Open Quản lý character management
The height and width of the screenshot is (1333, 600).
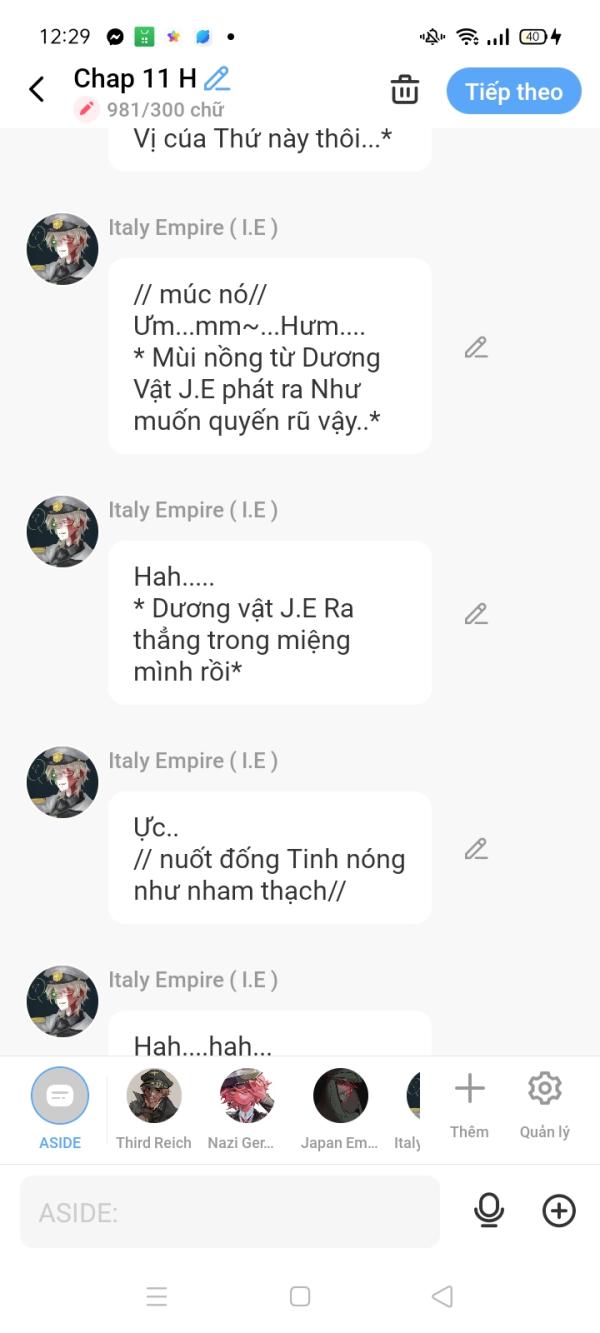point(544,1101)
